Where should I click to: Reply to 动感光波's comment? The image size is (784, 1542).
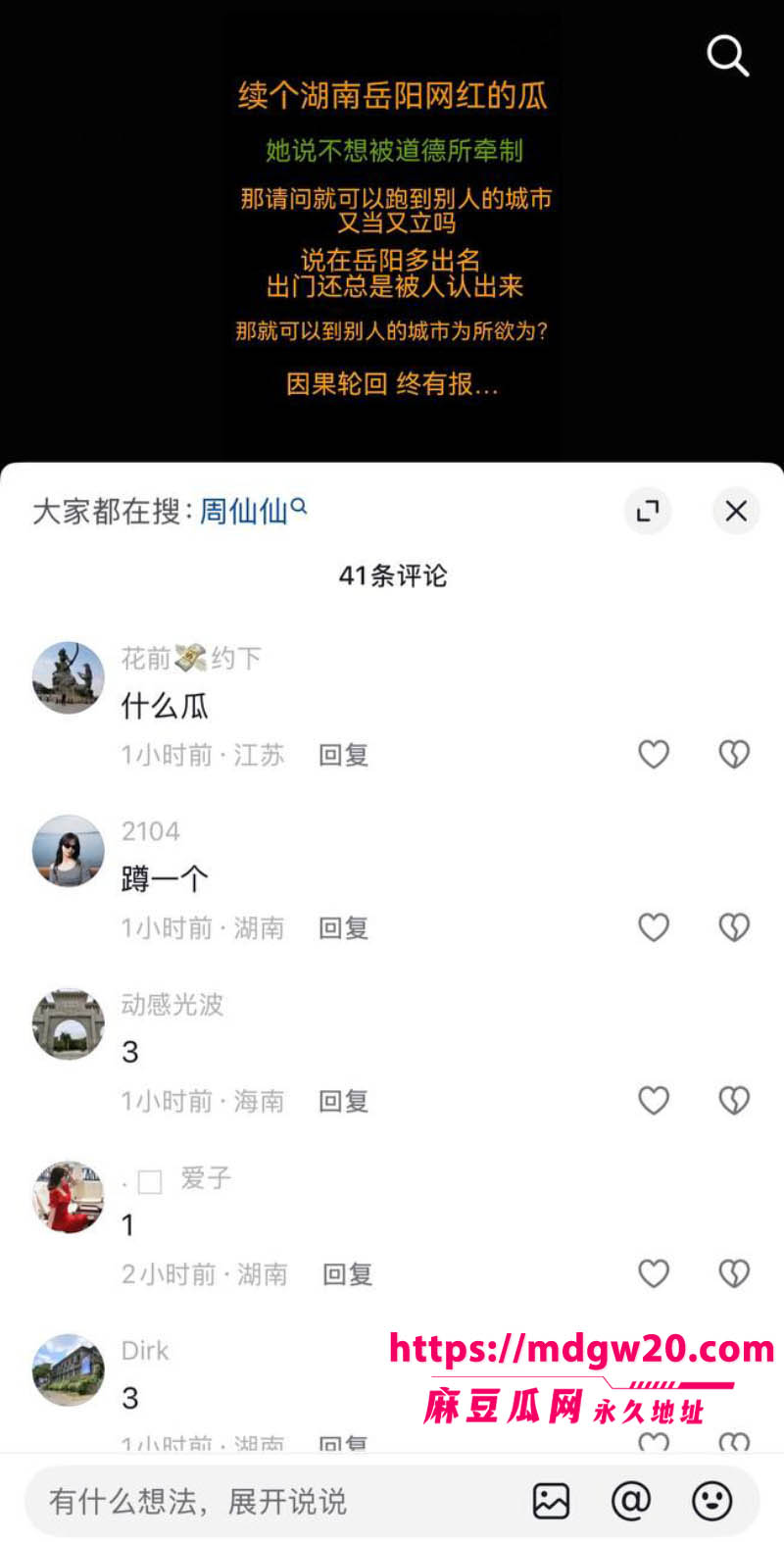tap(343, 1102)
